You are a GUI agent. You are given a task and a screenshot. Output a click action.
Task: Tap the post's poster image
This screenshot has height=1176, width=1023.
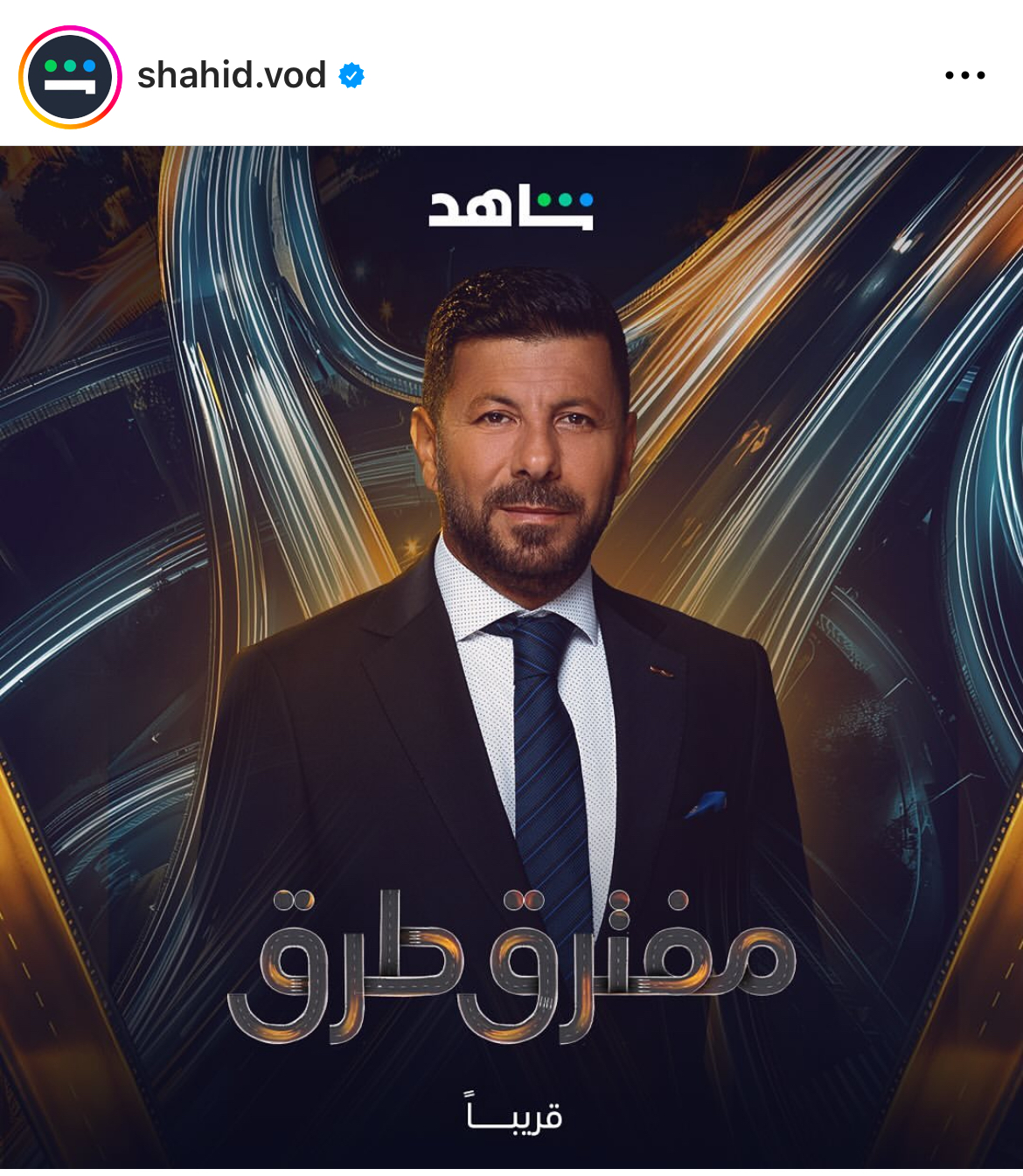coord(511,656)
